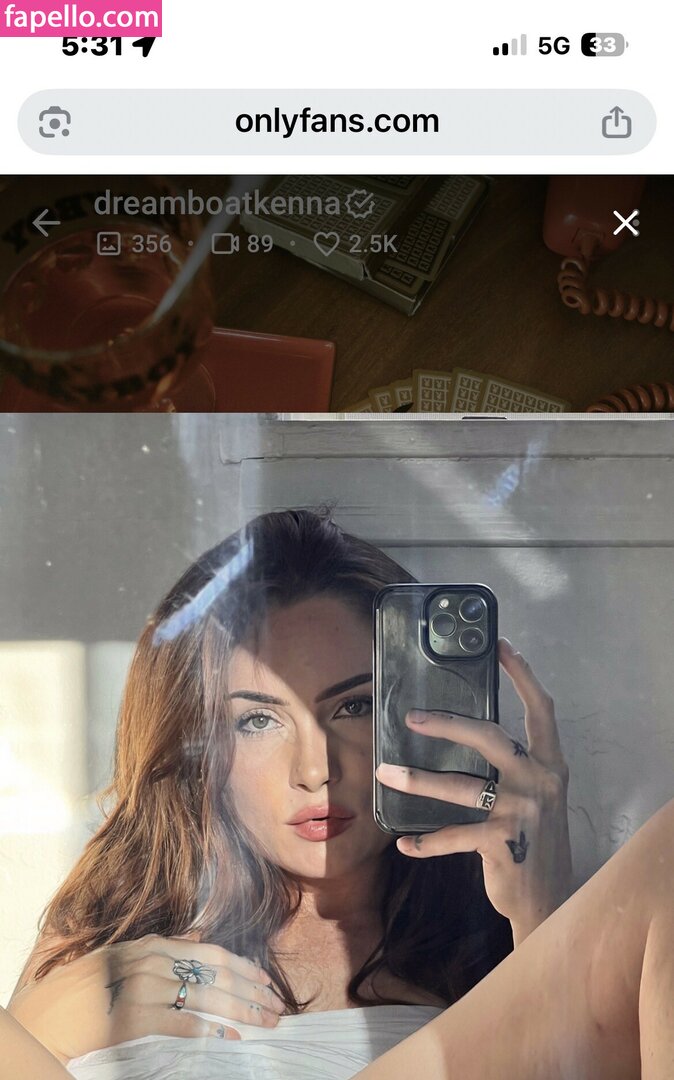Close the enlarged profile photo
Viewport: 674px width, 1080px height.
coord(625,223)
